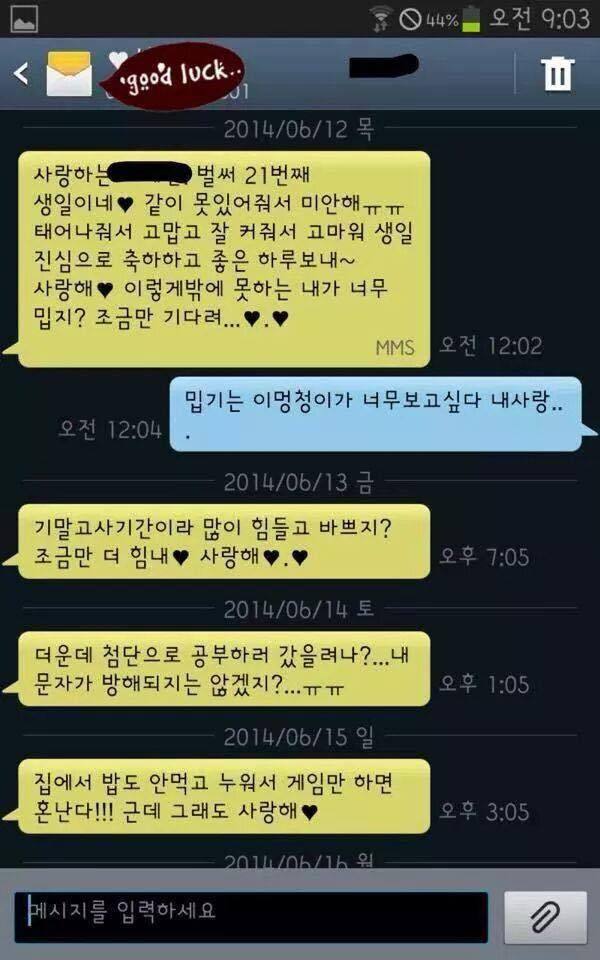Viewport: 600px width, 960px height.
Task: Go back to the message list
Action: point(22,73)
